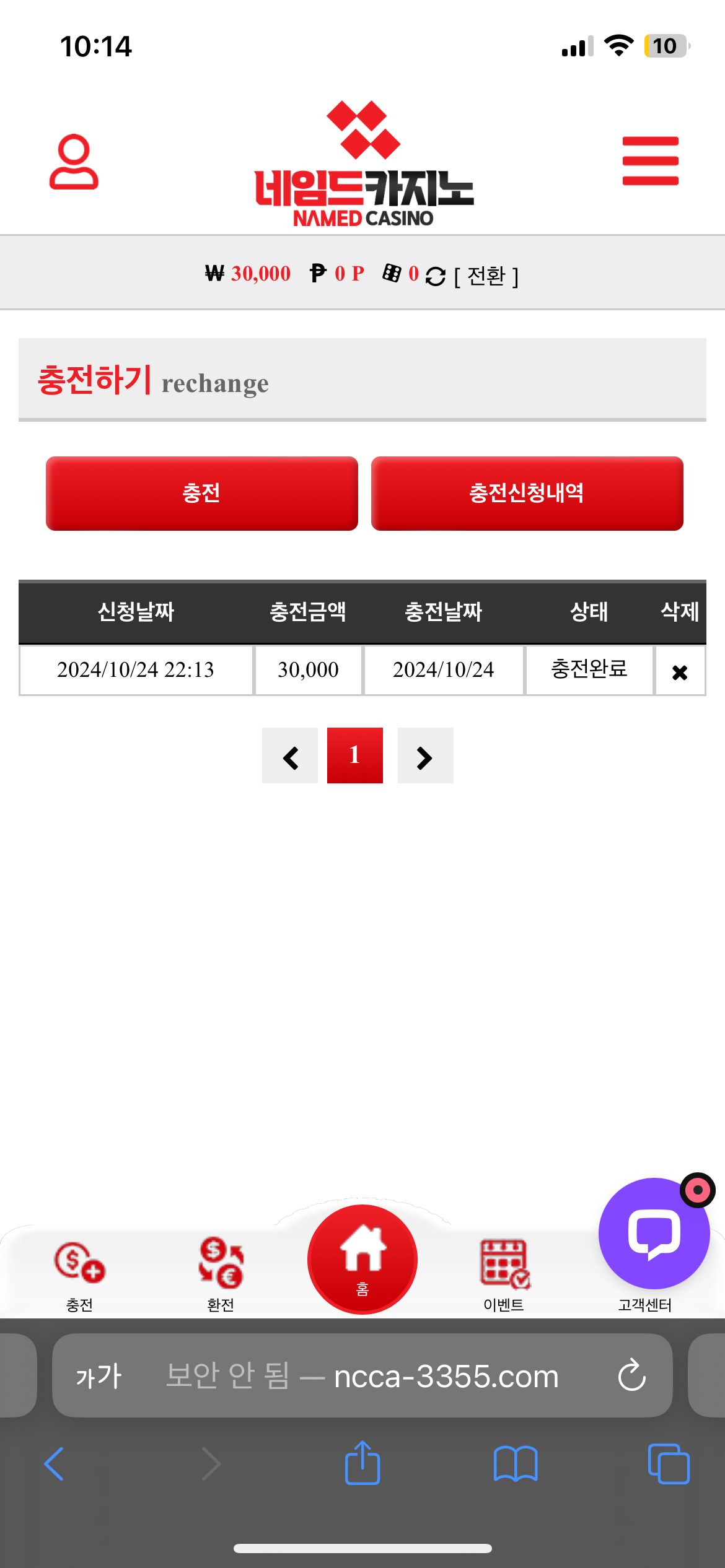Screen dimensions: 725x1568
Task: Tap the 전환 conversion link
Action: (486, 276)
